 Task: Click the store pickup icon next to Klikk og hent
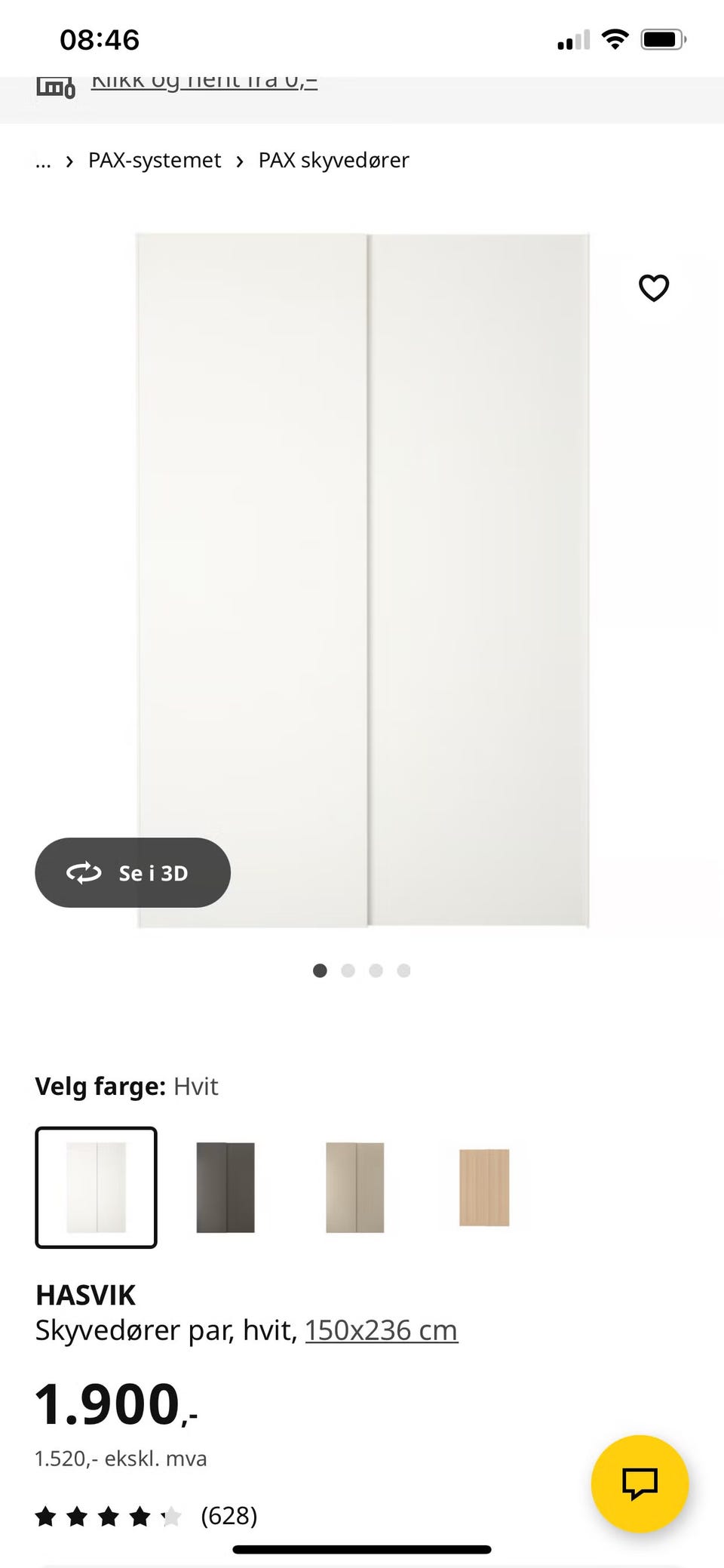(x=56, y=87)
